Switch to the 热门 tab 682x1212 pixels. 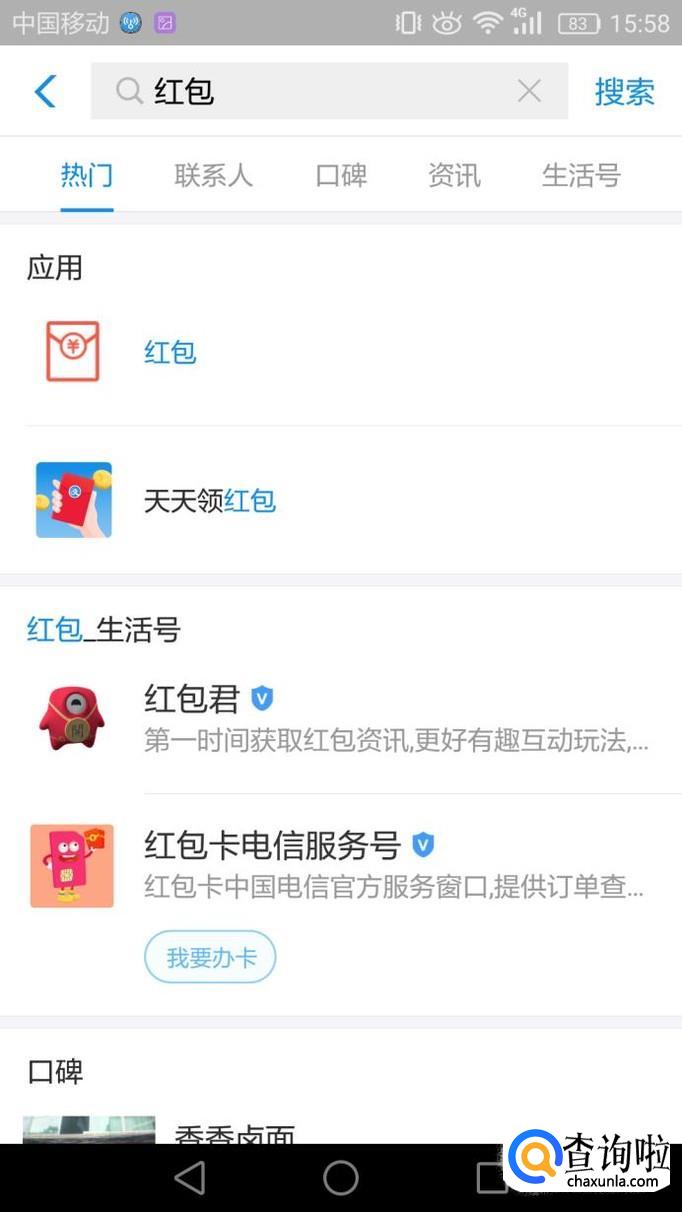87,176
